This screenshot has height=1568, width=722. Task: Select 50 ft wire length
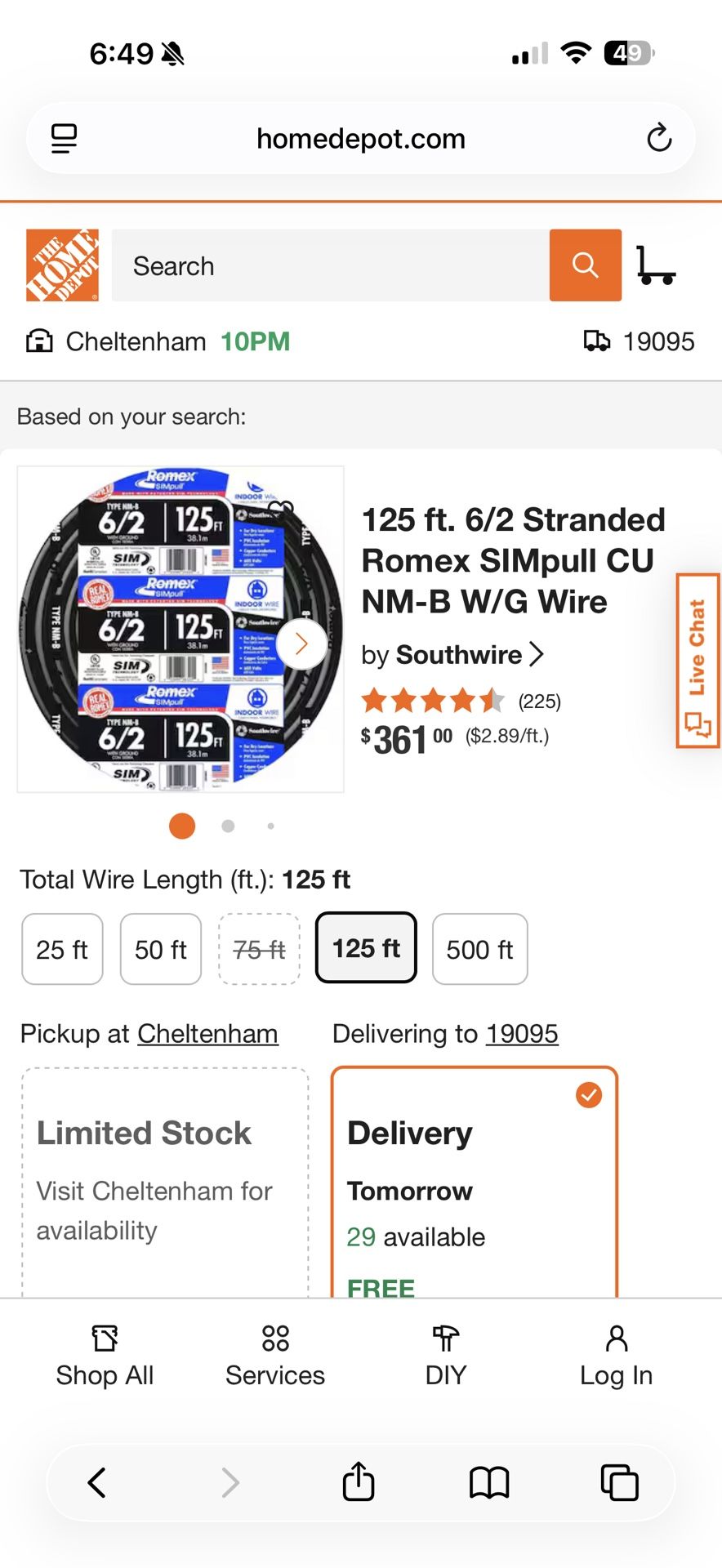pos(160,949)
